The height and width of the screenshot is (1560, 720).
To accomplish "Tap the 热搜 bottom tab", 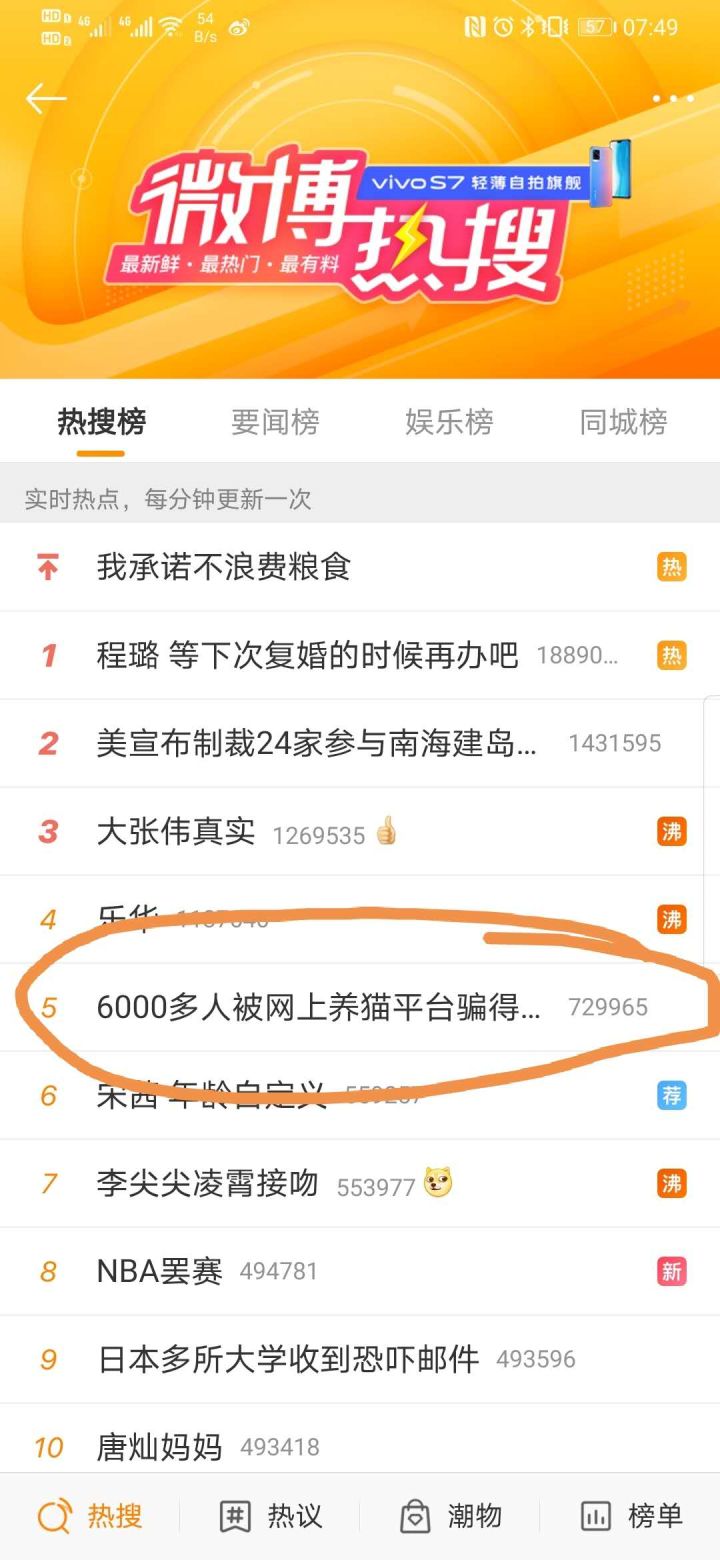I will coord(90,1516).
